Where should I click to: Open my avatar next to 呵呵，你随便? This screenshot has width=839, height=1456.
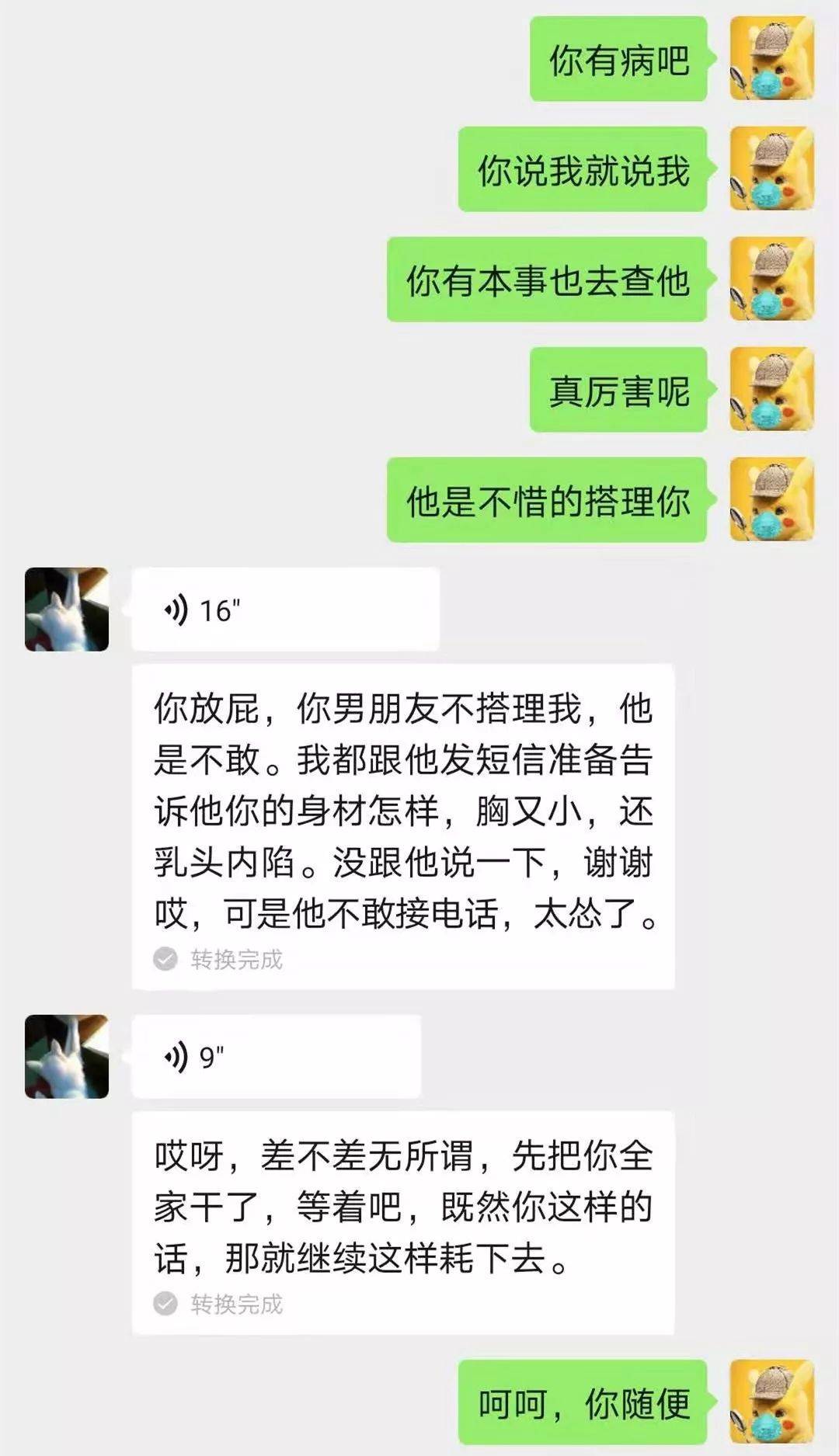pos(771,1402)
